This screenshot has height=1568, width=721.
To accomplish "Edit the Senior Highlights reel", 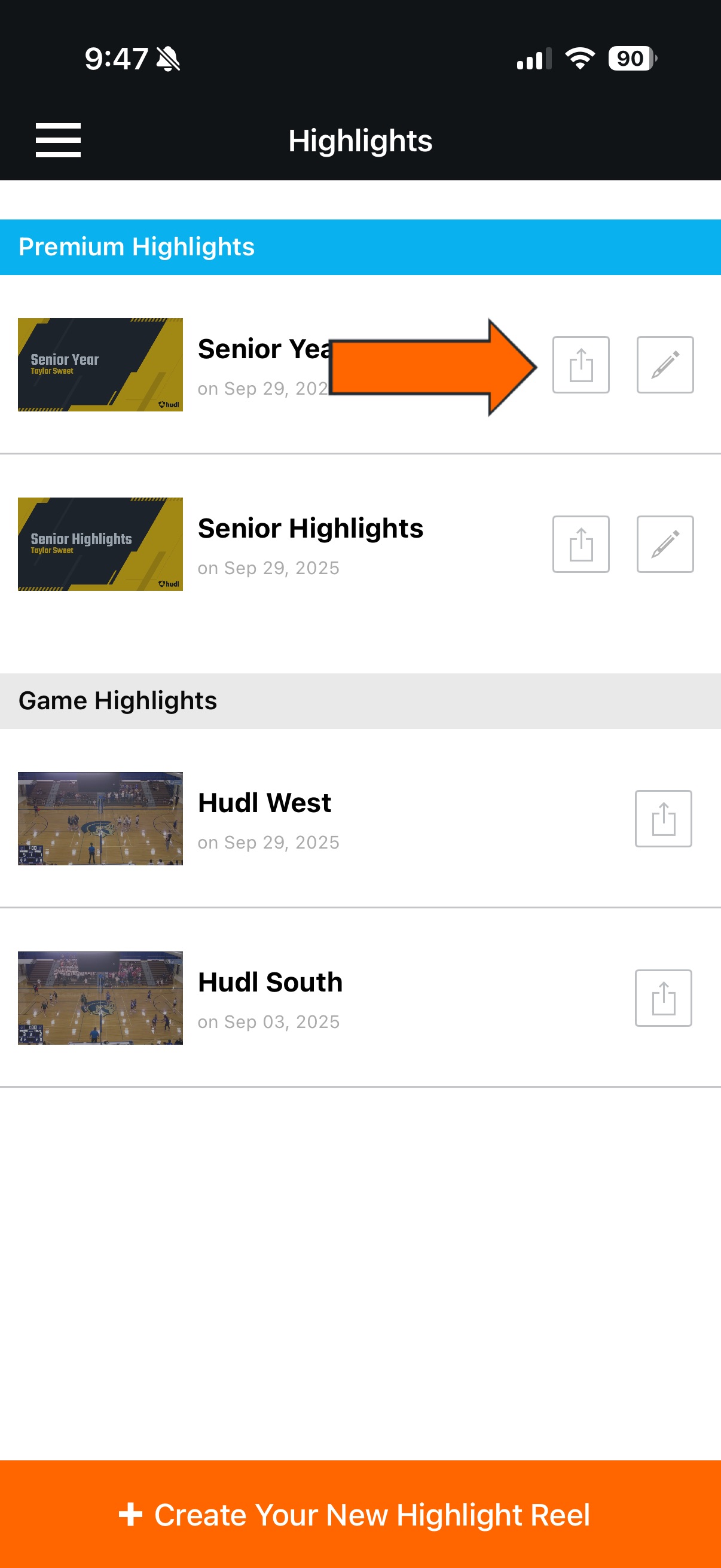I will coord(665,544).
